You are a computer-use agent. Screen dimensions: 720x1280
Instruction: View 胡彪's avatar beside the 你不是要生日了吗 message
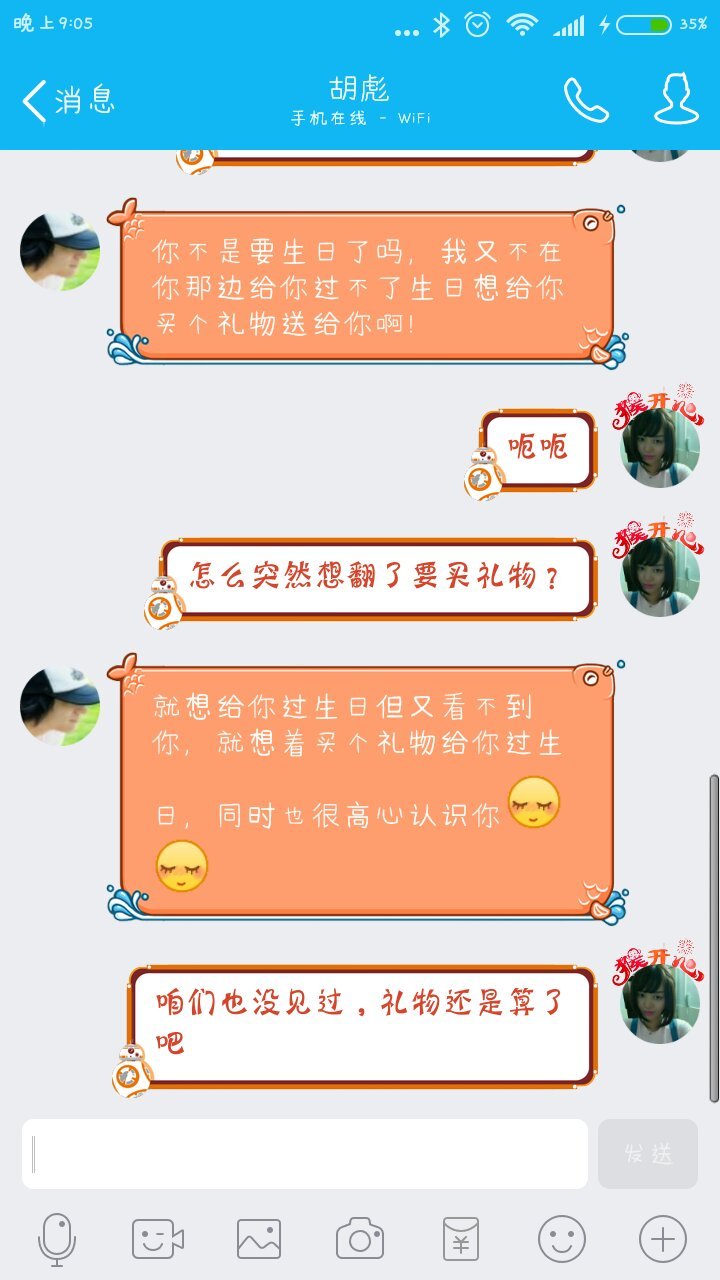[60, 250]
